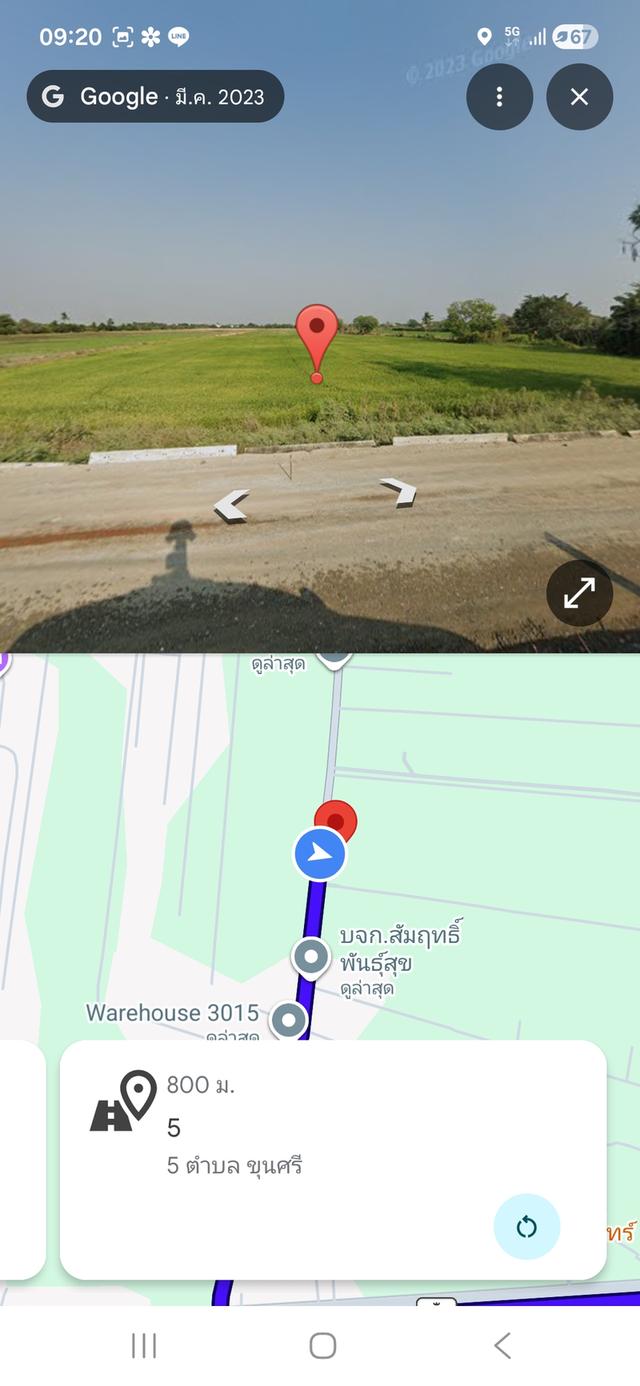
Task: Move right along the road in Street View
Action: coord(399,491)
